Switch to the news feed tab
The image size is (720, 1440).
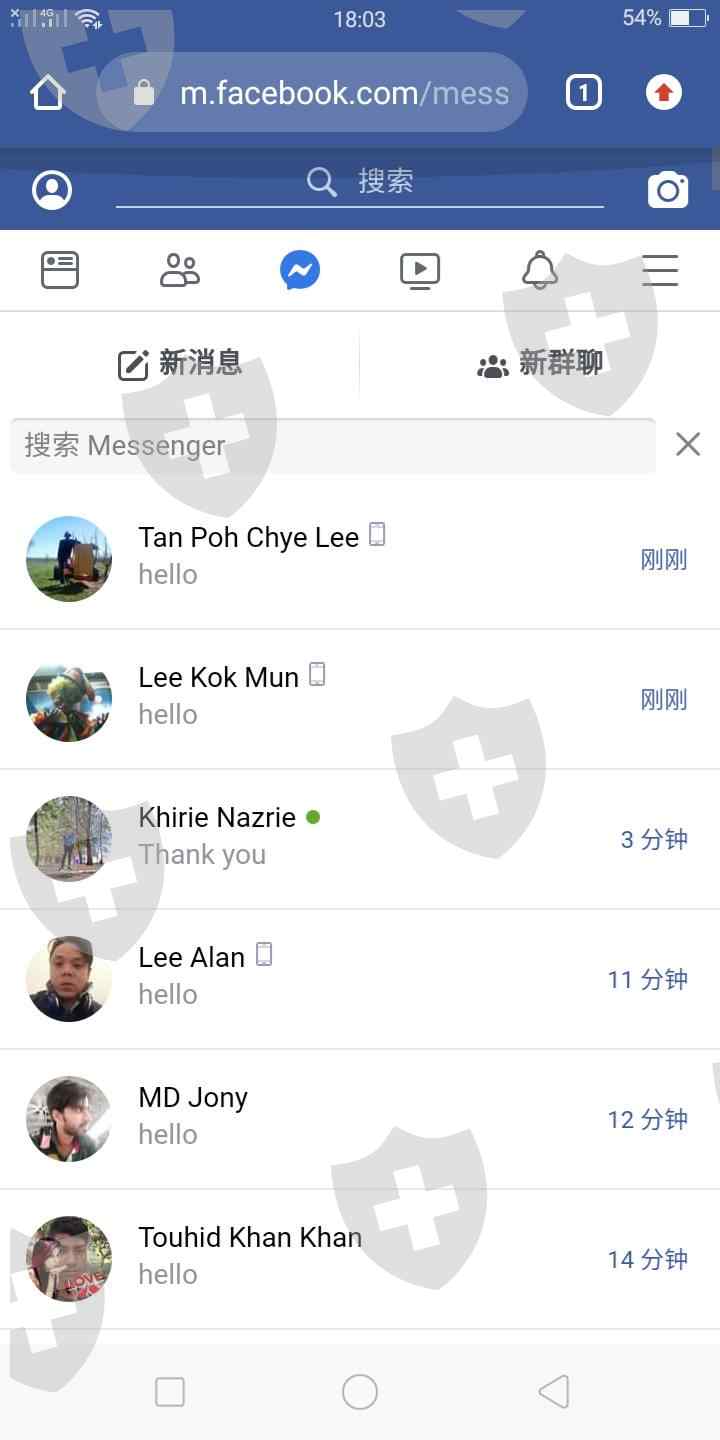pyautogui.click(x=60, y=270)
